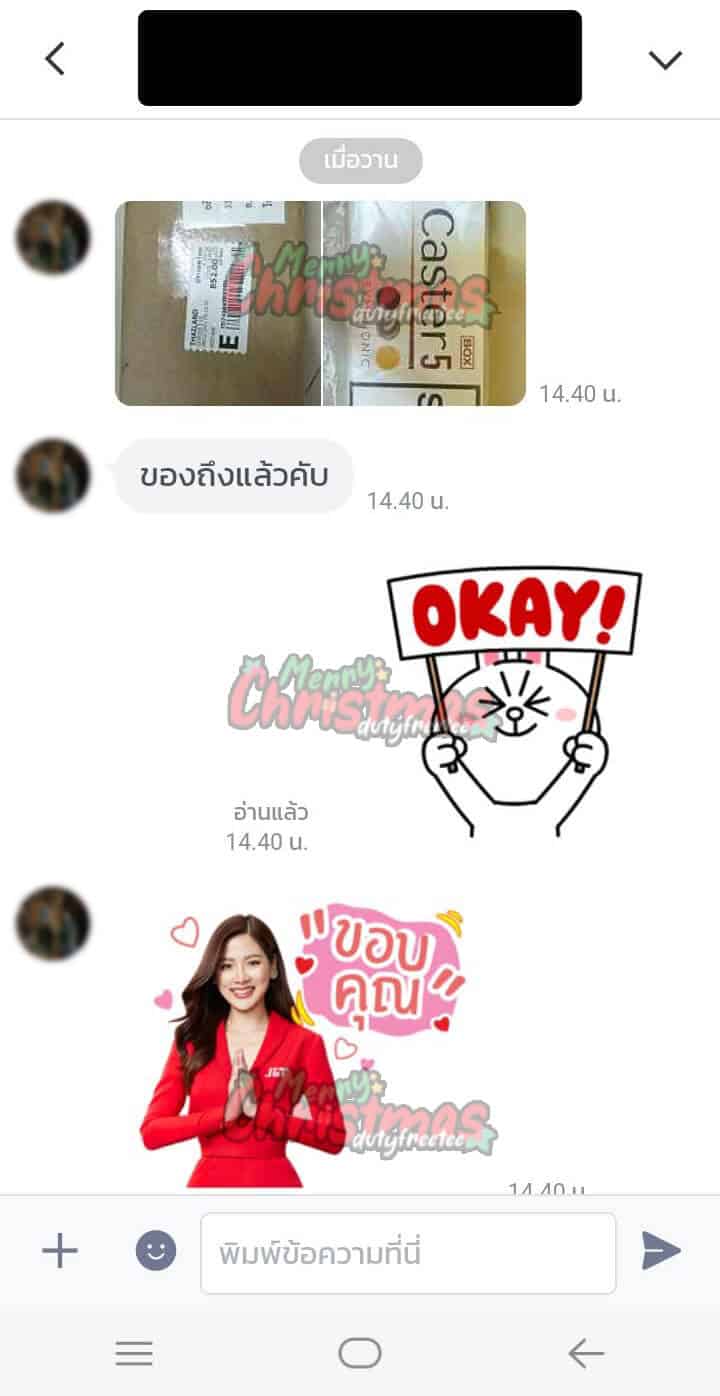Open recent apps from navigation bar

134,1354
